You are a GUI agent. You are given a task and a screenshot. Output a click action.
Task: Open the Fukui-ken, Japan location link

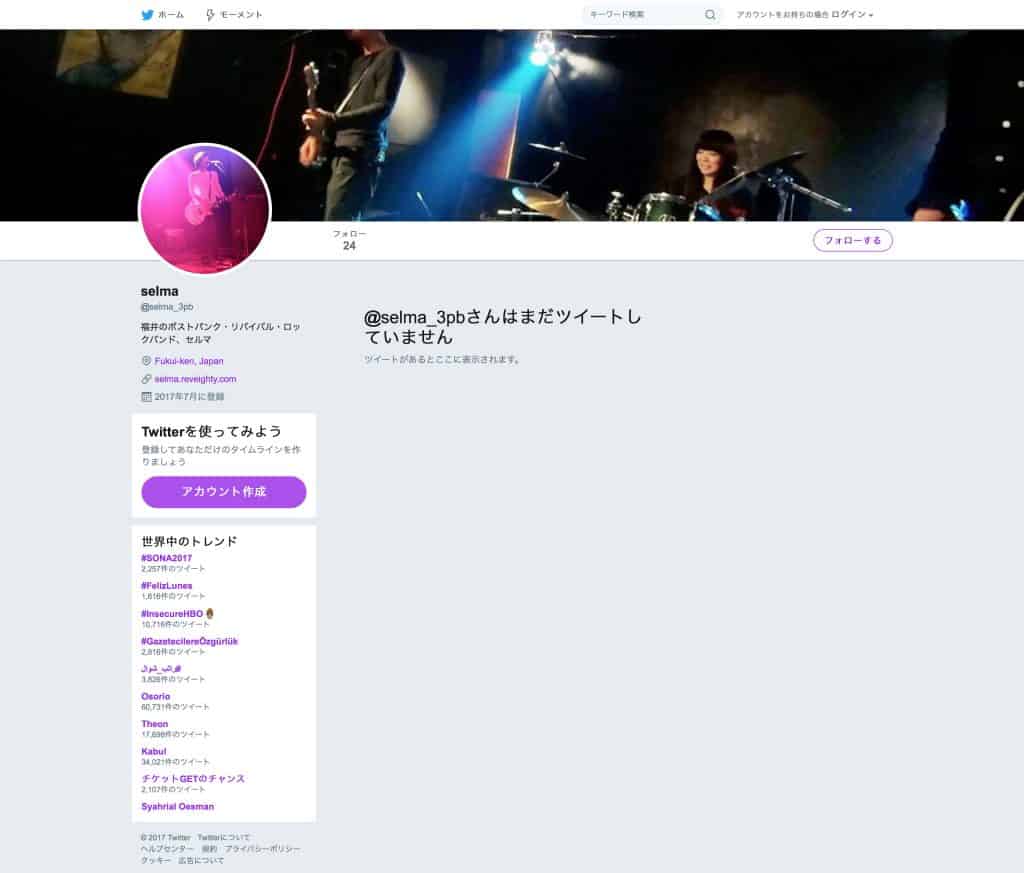(189, 361)
